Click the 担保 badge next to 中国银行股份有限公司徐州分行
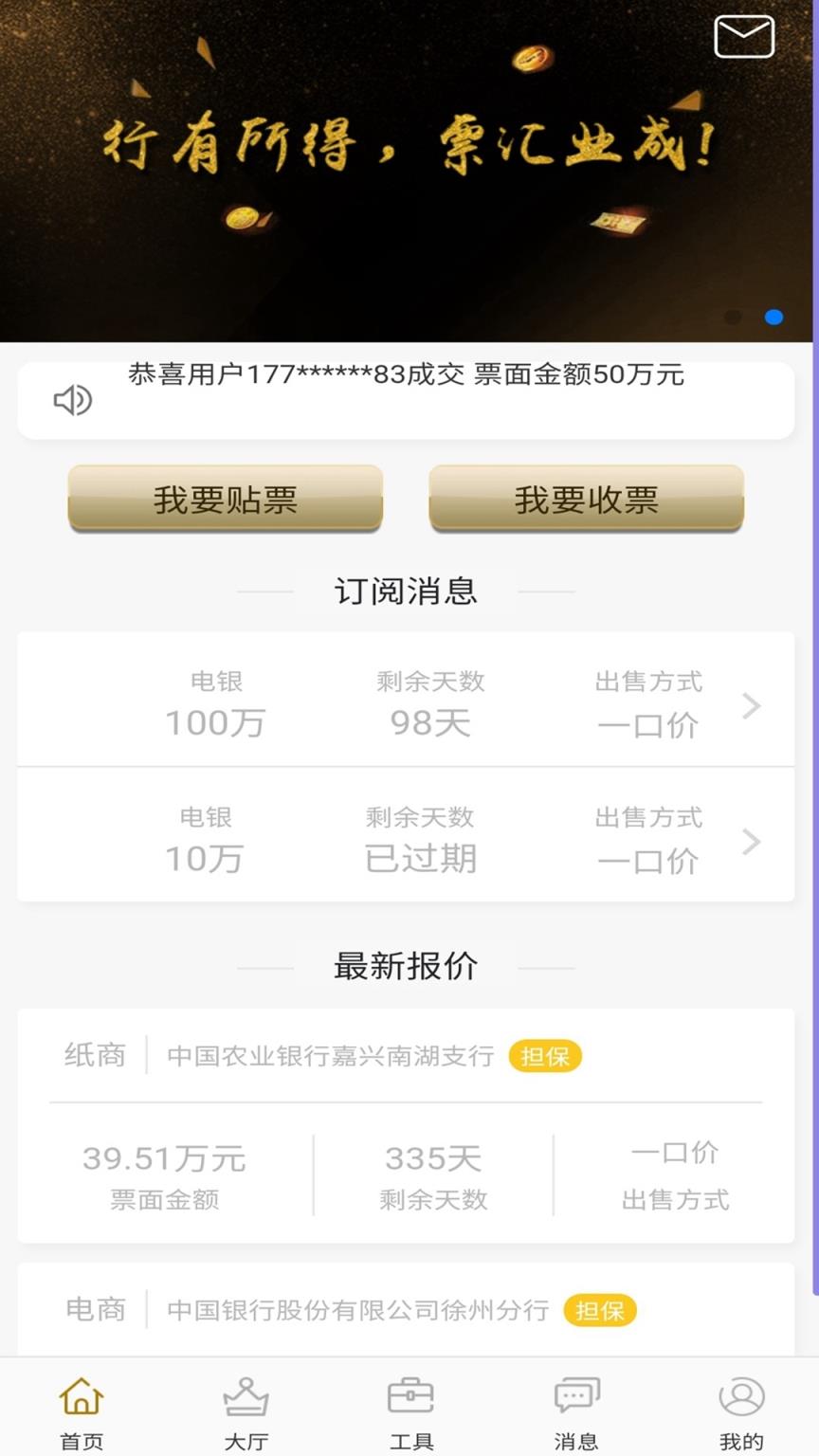 coord(599,1311)
